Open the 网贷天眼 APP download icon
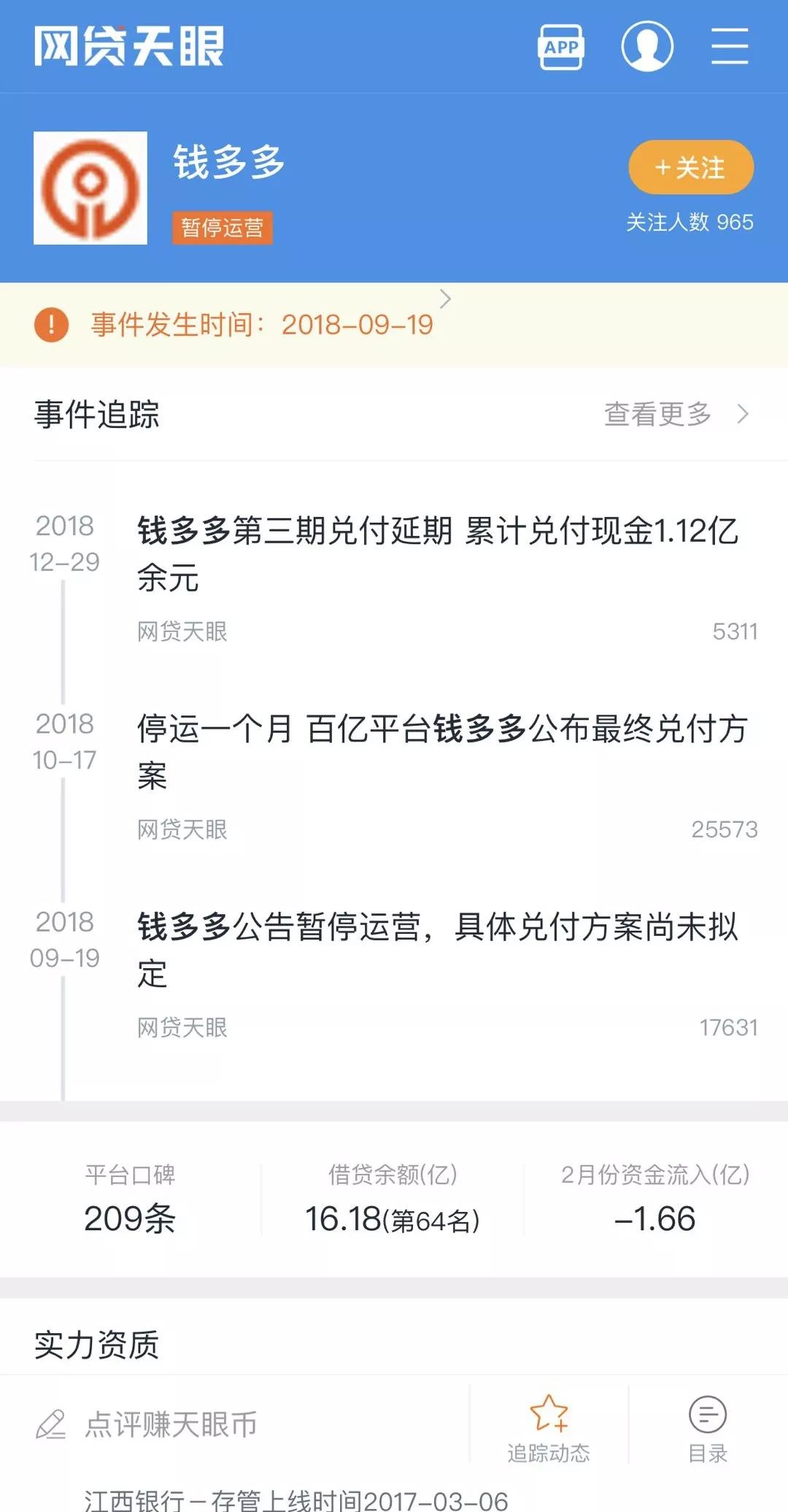Image resolution: width=788 pixels, height=1512 pixels. (560, 47)
